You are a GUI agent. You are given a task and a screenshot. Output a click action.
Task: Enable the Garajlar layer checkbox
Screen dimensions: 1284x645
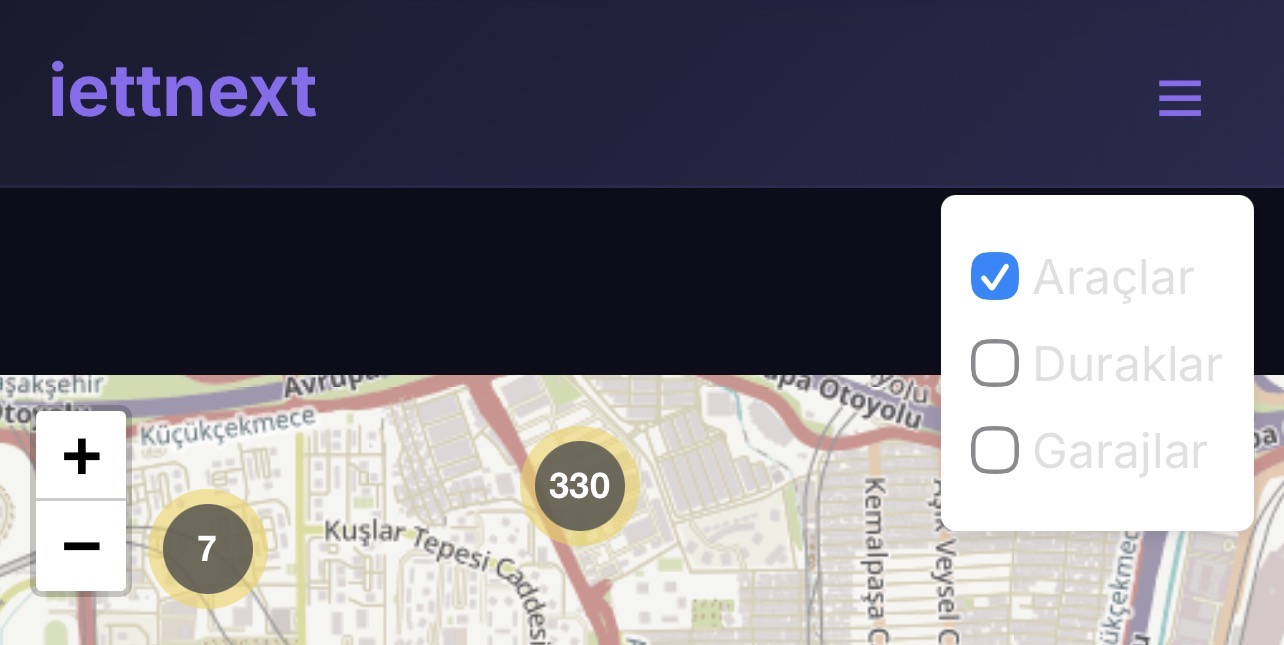click(x=995, y=450)
